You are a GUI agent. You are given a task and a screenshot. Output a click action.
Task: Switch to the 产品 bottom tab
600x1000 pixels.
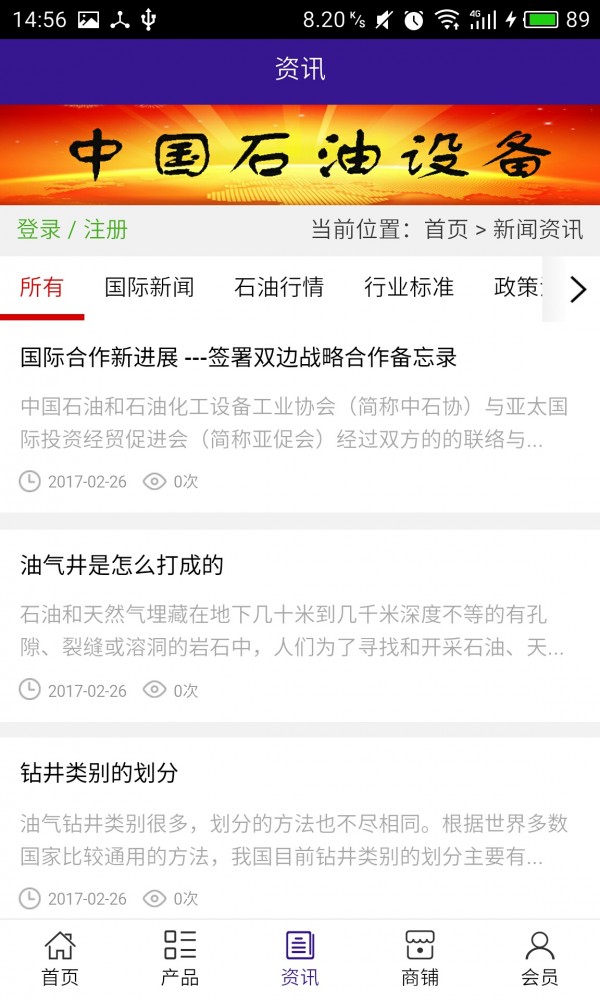(x=180, y=959)
